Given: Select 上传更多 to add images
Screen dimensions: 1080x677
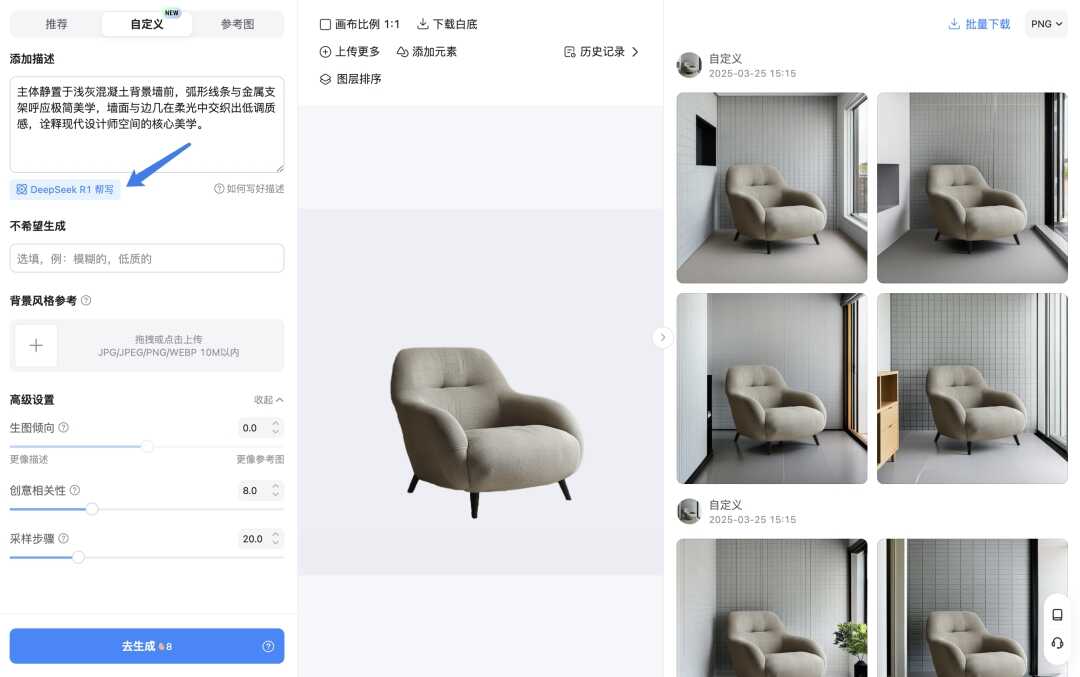Looking at the screenshot, I should 350,52.
